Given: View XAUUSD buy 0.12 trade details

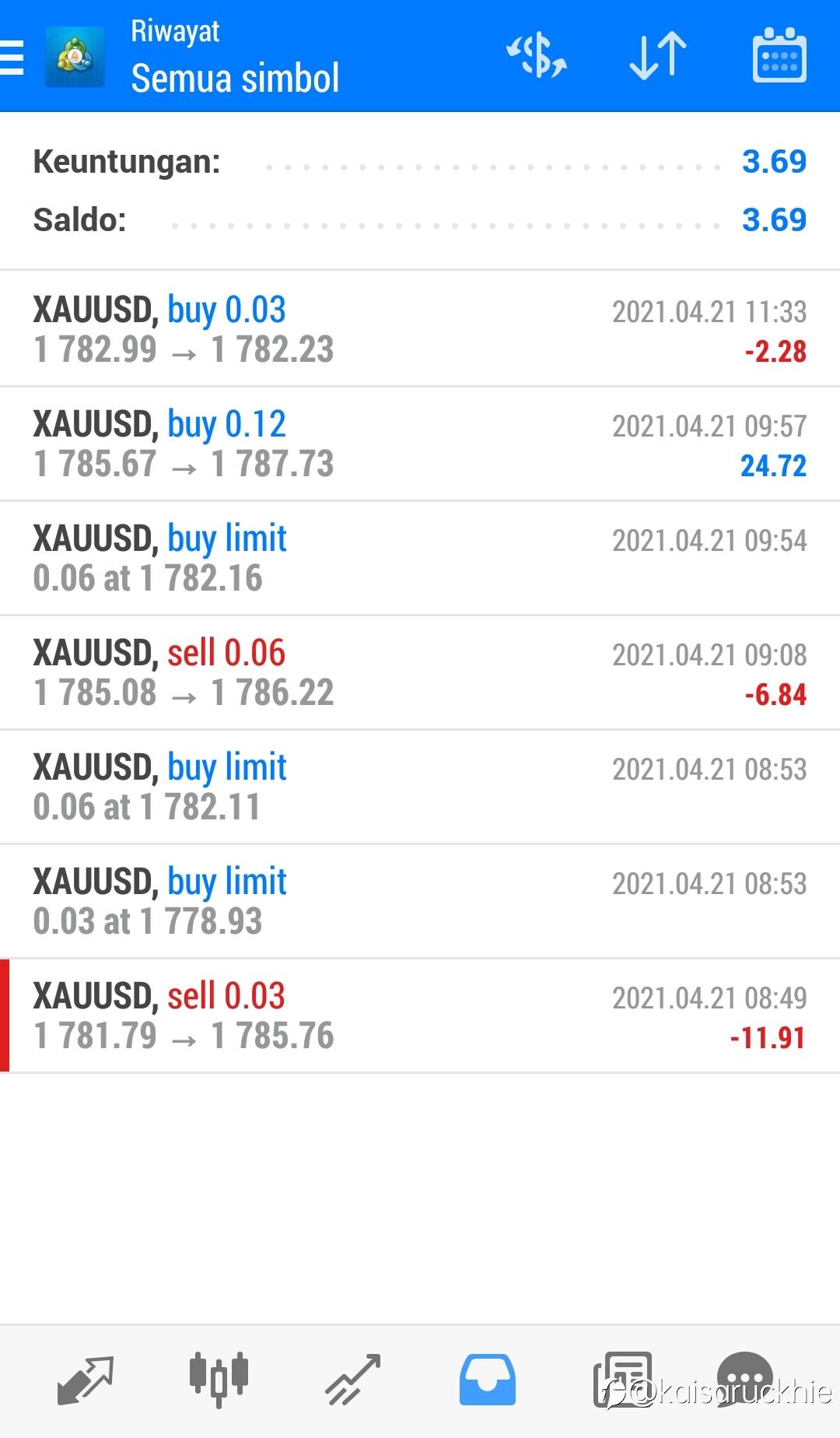Looking at the screenshot, I should point(420,444).
